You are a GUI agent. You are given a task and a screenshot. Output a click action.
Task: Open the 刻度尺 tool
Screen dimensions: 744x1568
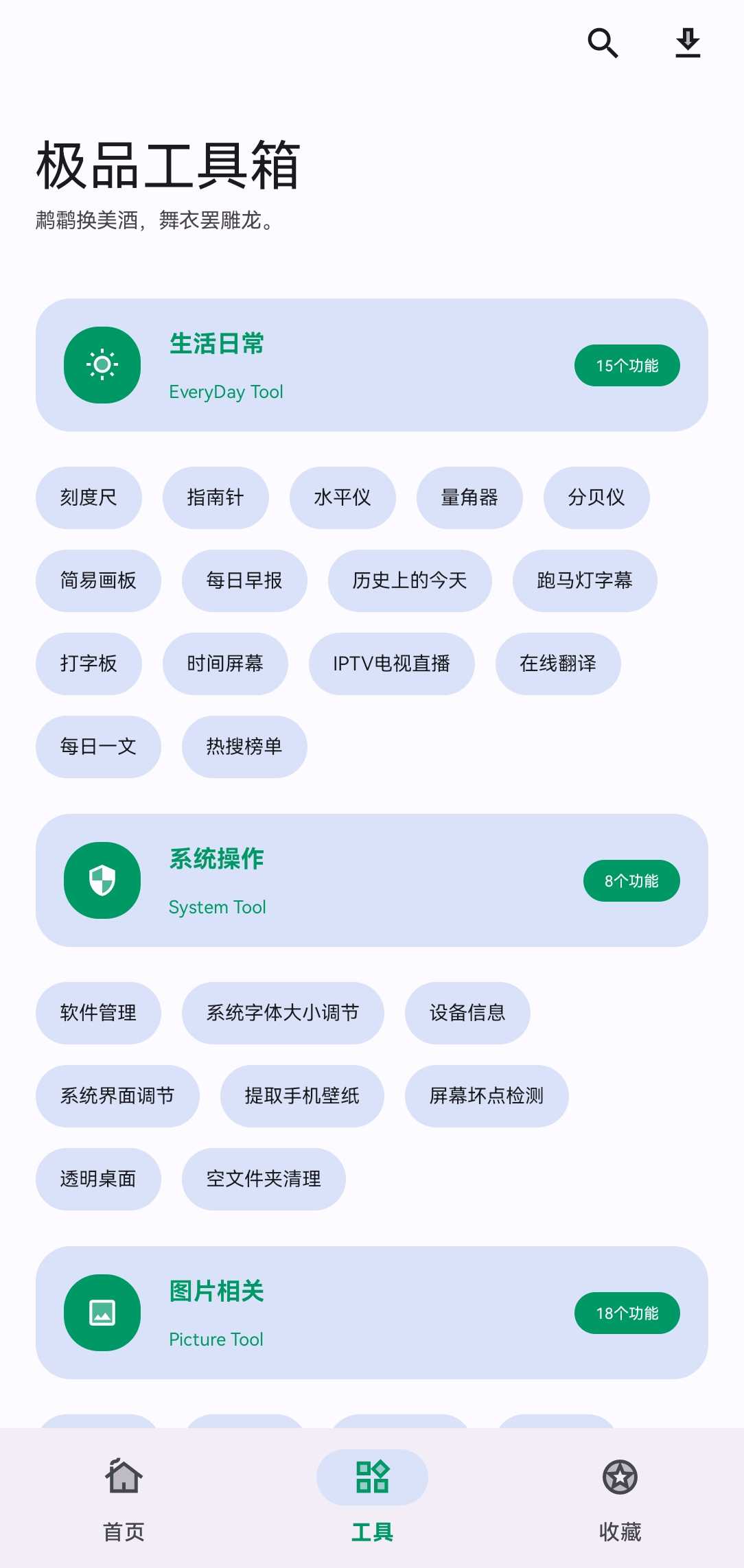(x=89, y=498)
